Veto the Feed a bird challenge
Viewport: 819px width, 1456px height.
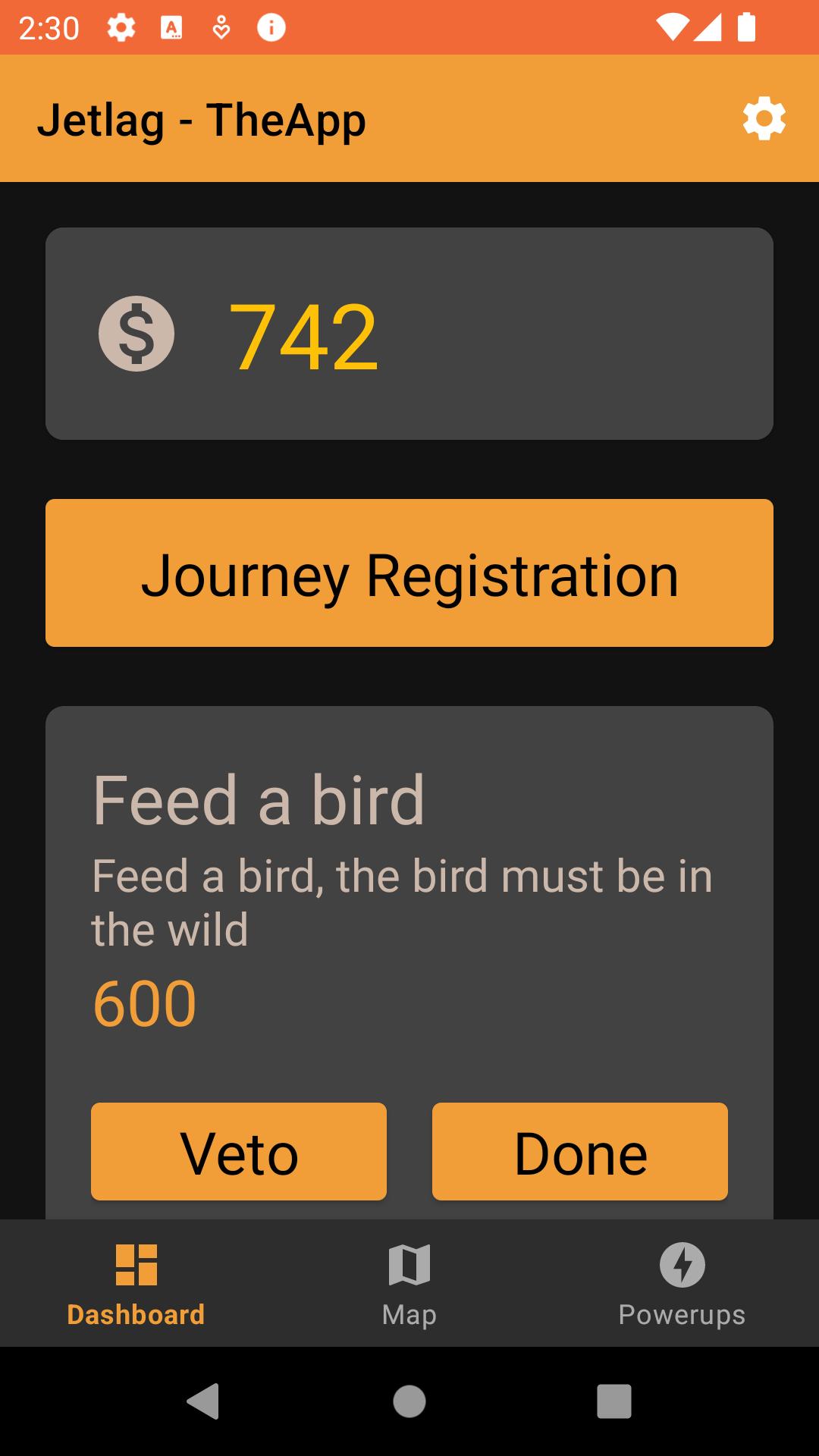pyautogui.click(x=239, y=1151)
